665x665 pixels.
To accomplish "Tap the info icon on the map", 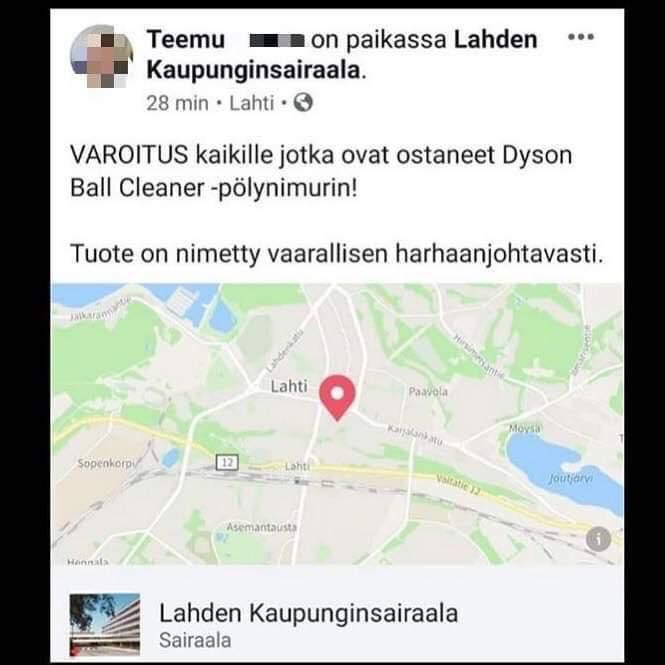I will [598, 539].
